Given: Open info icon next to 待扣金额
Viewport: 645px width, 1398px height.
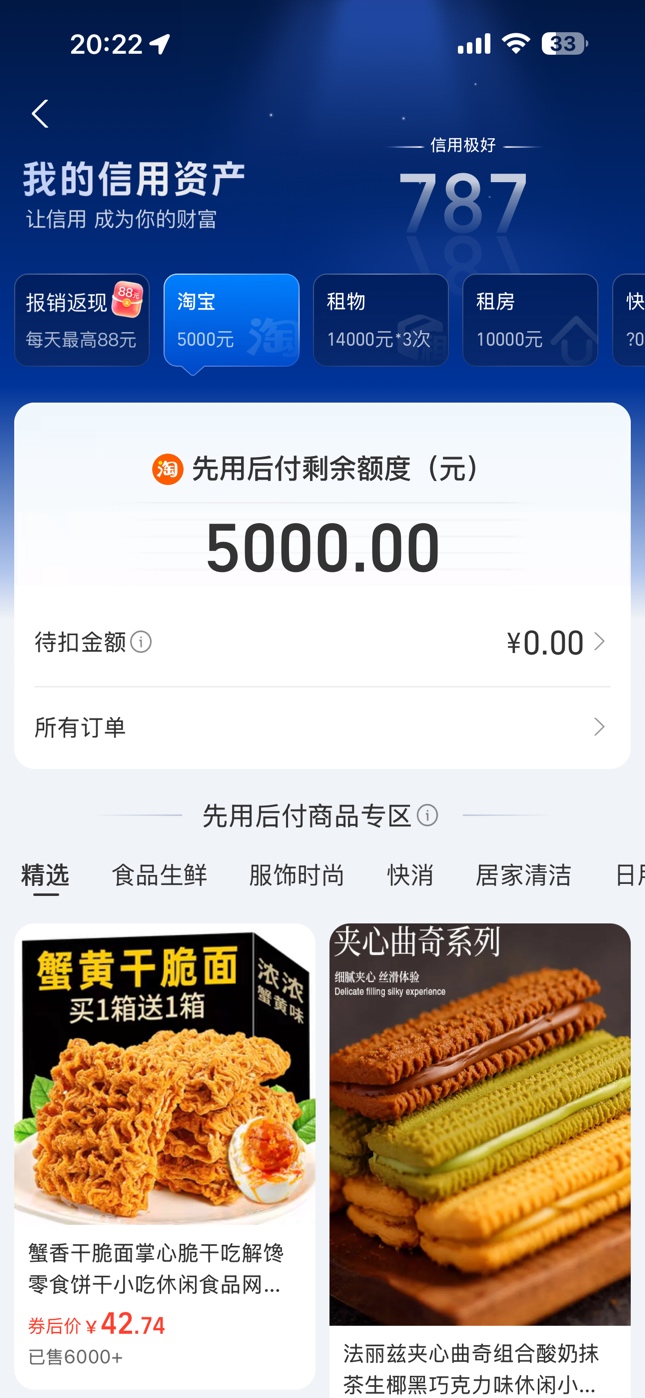Looking at the screenshot, I should coord(141,642).
